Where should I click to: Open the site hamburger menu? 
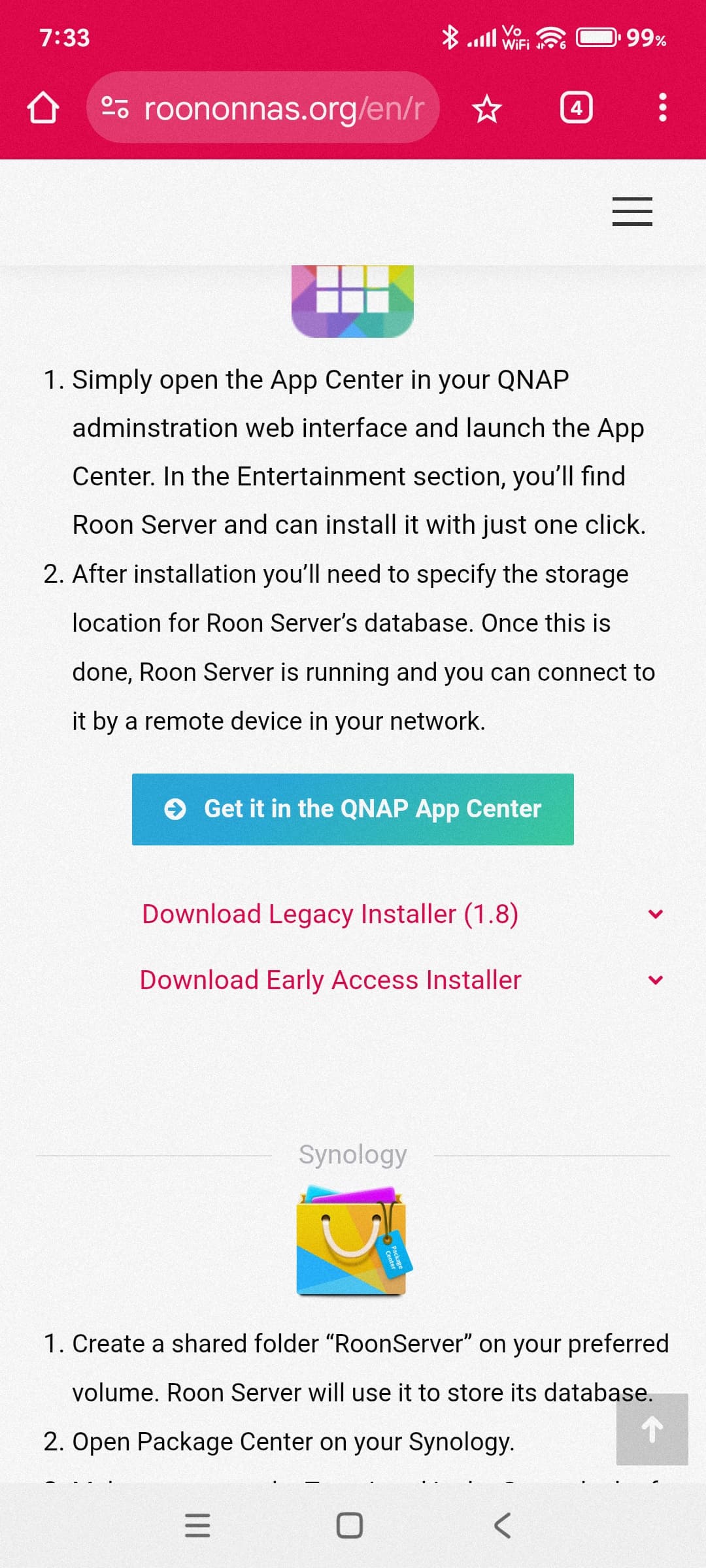[632, 211]
